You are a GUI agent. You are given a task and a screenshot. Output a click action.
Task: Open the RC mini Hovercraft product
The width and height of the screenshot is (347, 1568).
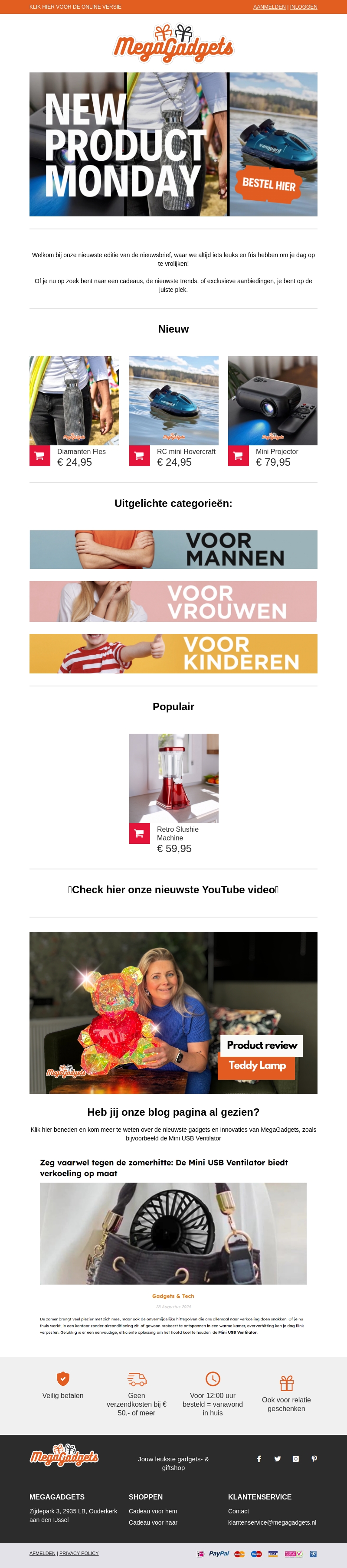173,401
